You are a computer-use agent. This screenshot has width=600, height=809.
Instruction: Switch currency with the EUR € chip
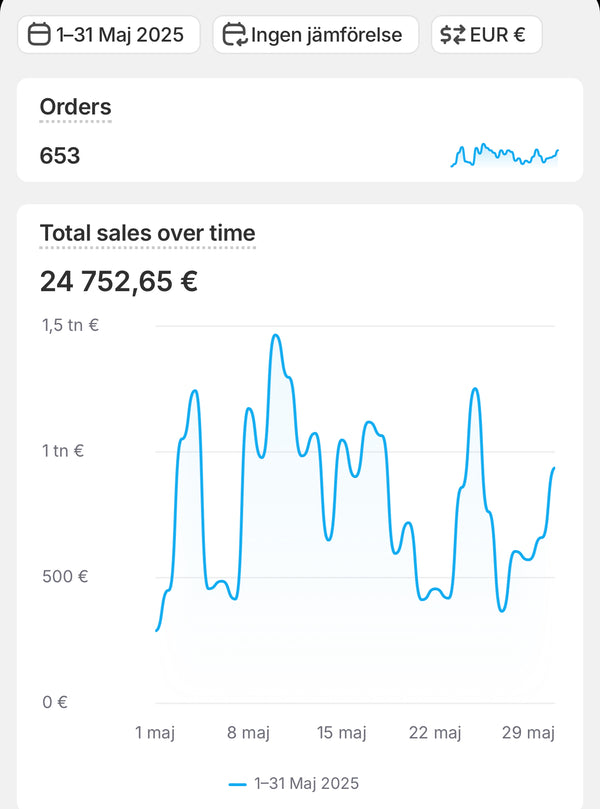pyautogui.click(x=486, y=35)
